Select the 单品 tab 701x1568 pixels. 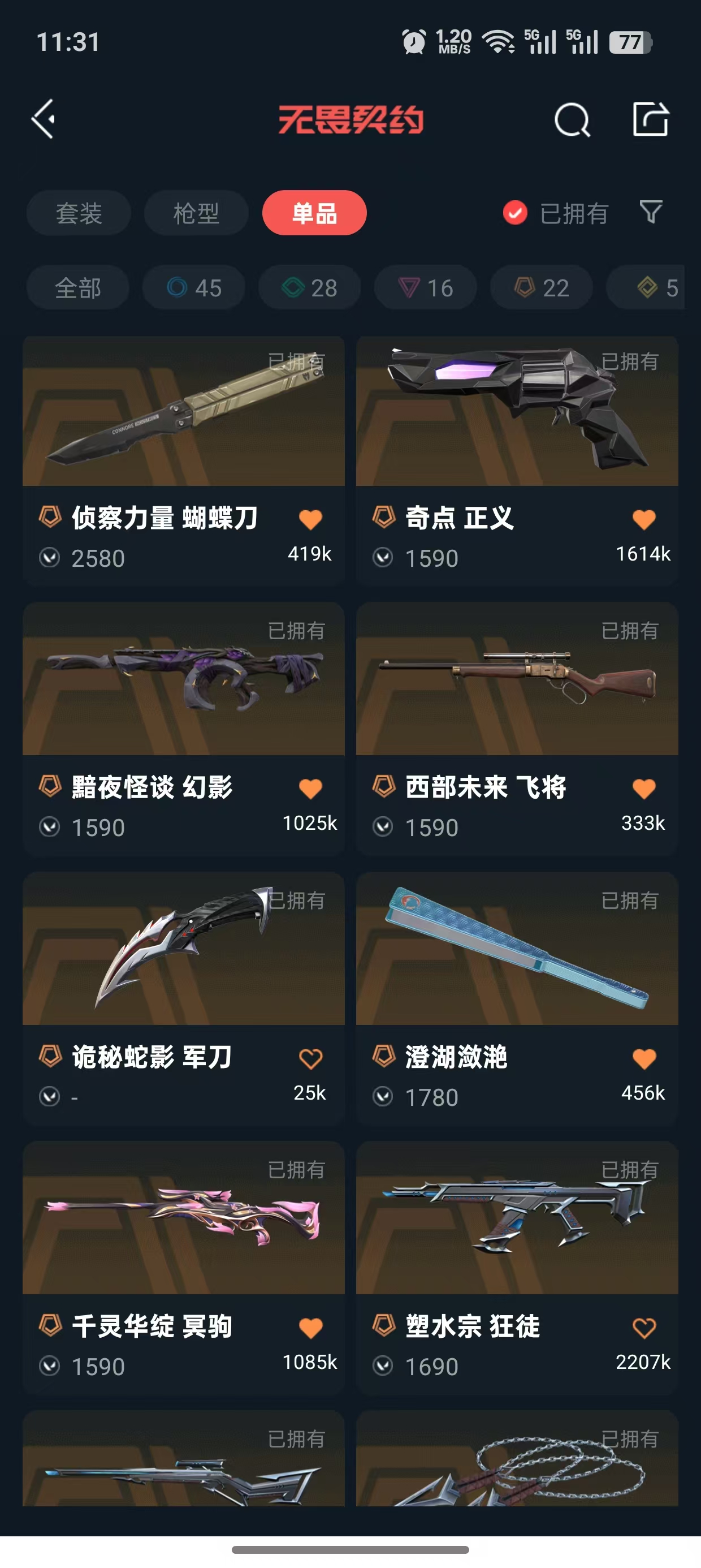(x=314, y=213)
